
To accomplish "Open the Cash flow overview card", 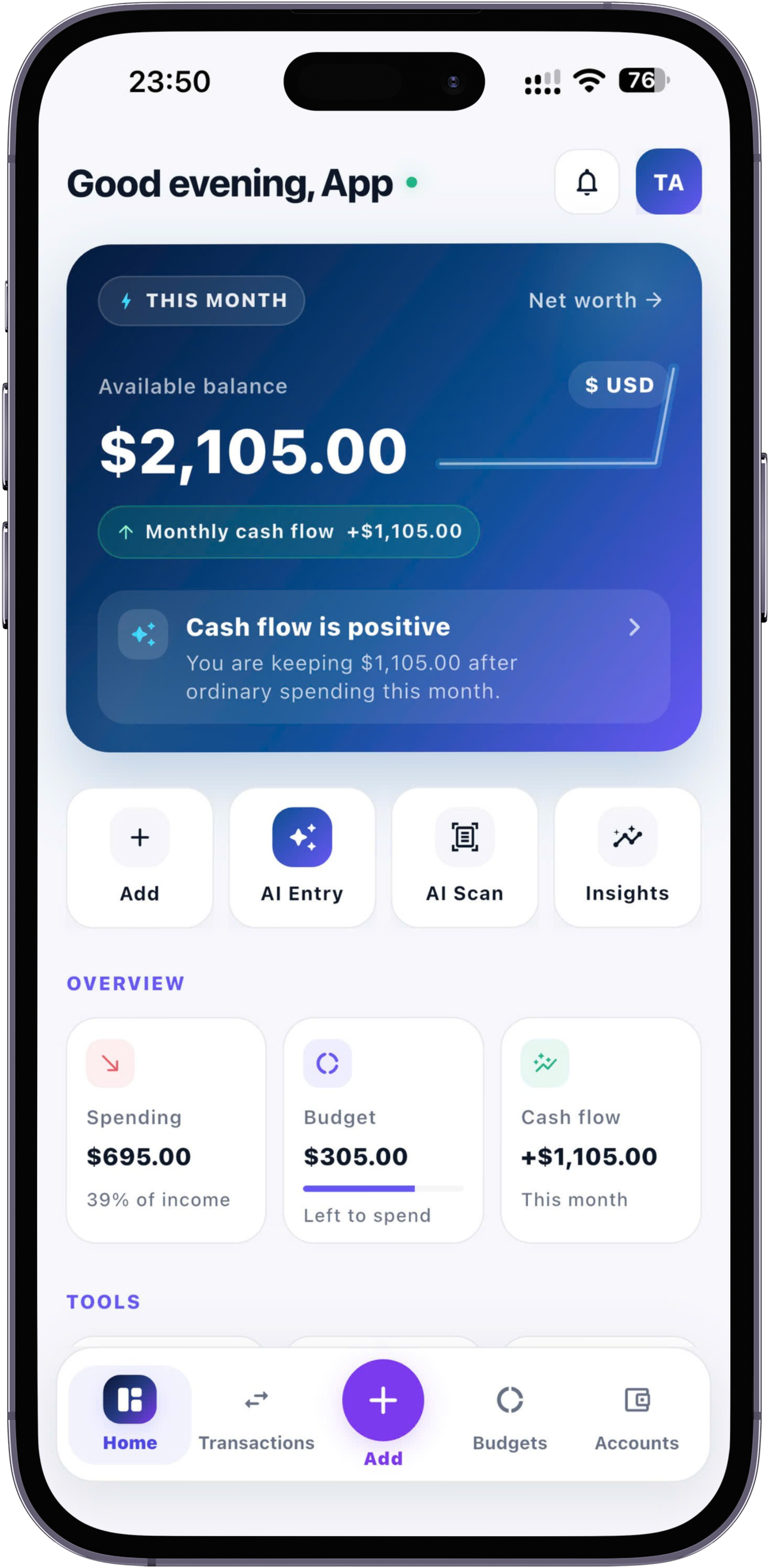I will pyautogui.click(x=601, y=1130).
